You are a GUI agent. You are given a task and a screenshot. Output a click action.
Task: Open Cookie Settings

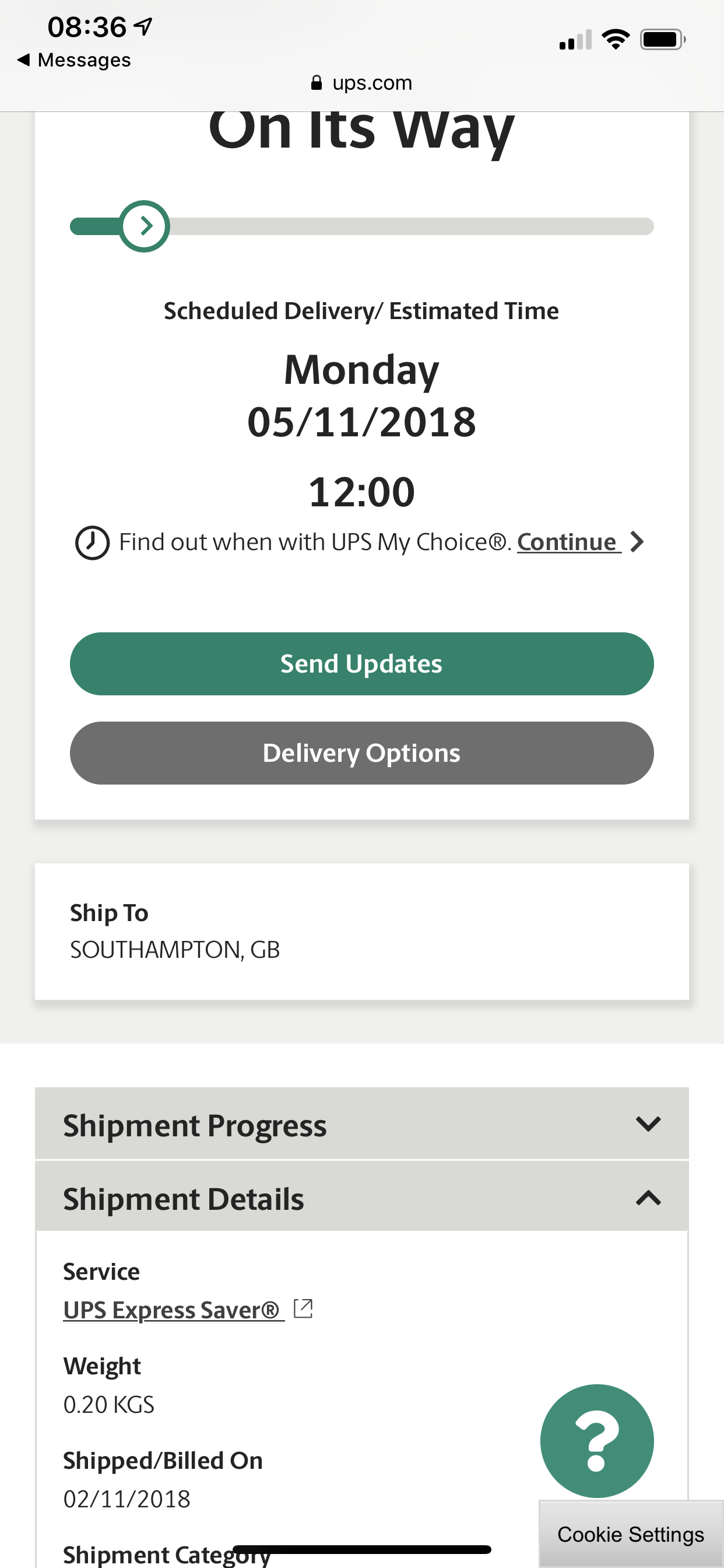tap(631, 1534)
